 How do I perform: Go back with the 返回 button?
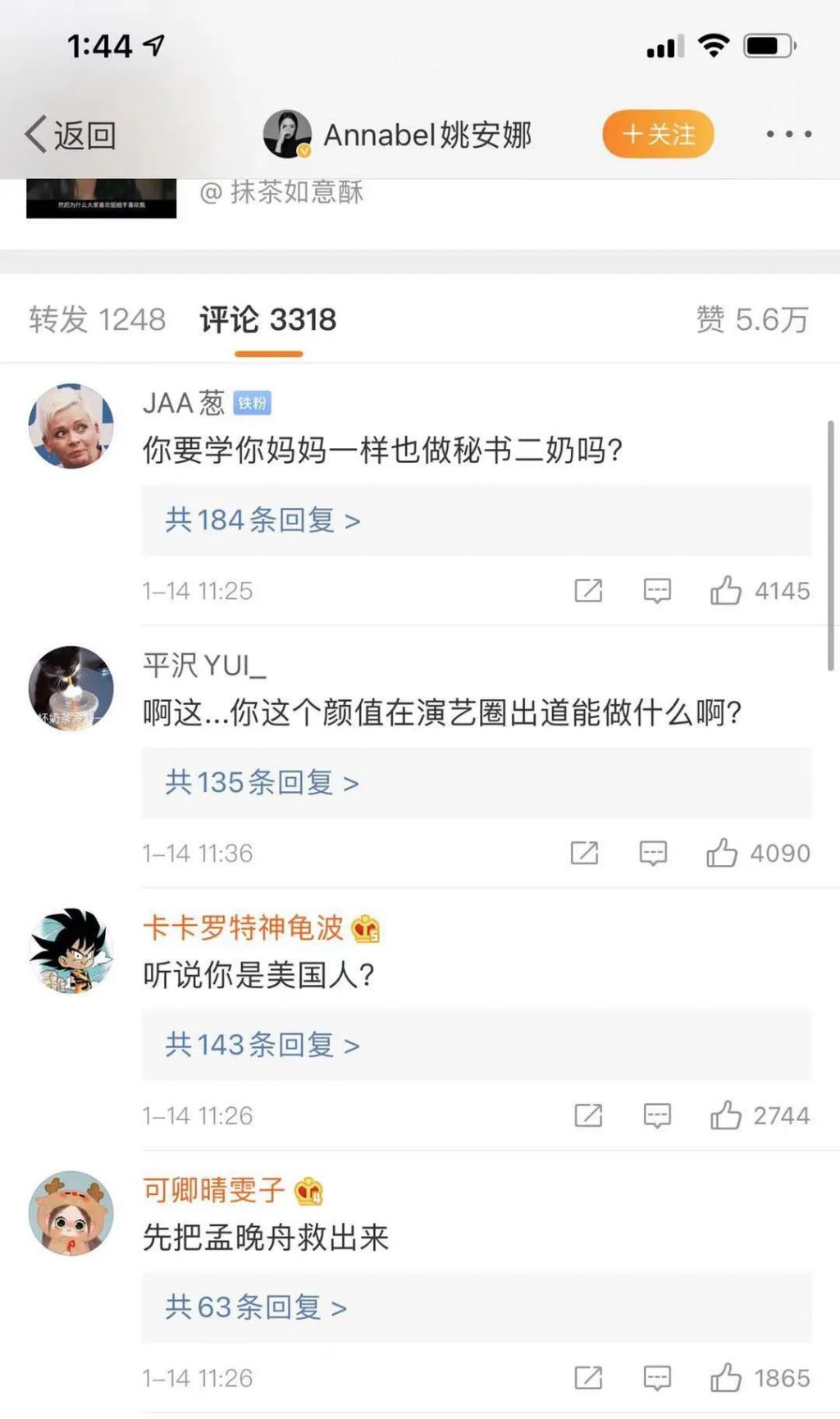pos(71,135)
